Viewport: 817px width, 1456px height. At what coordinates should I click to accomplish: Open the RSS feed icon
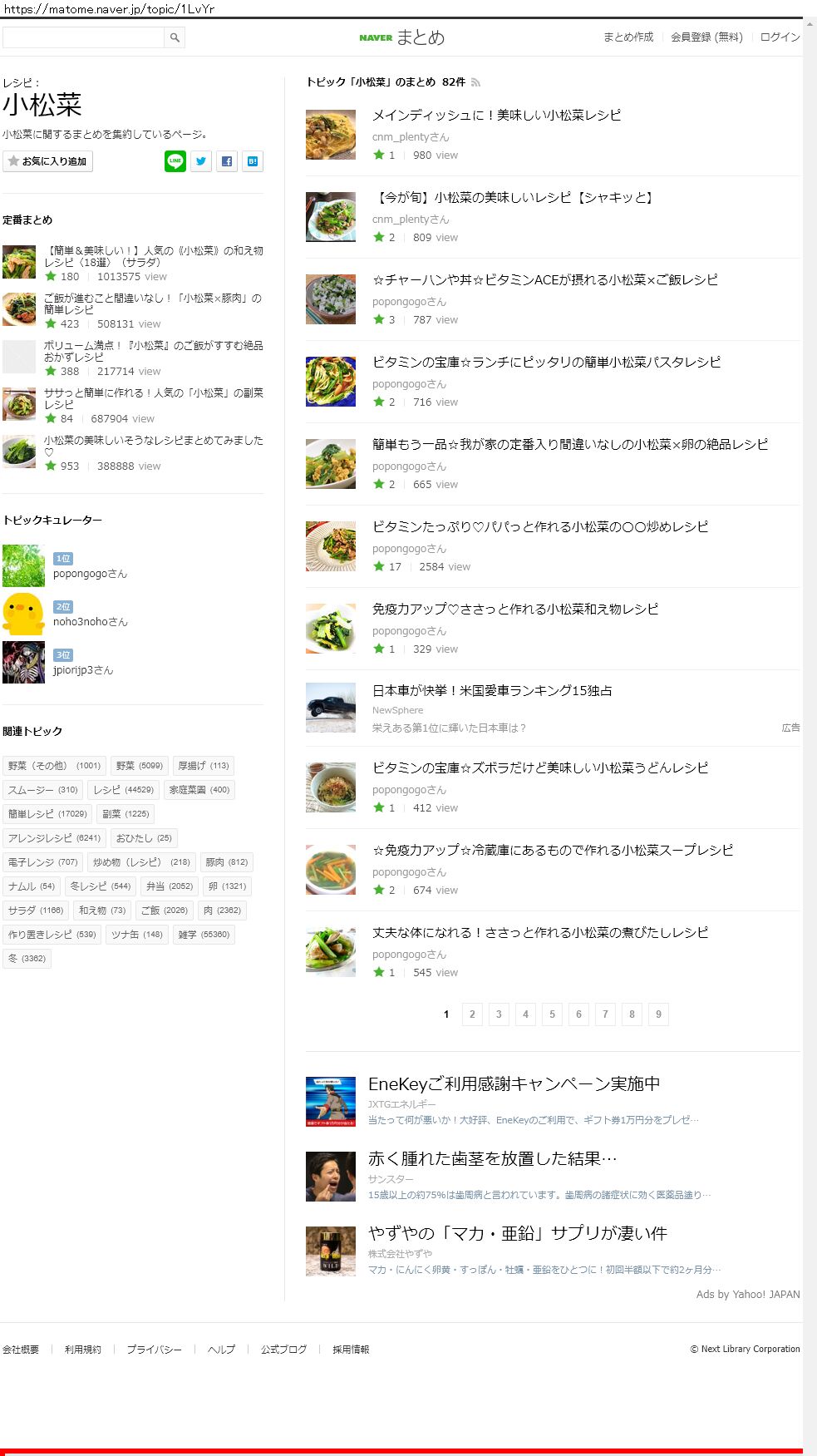coord(475,82)
